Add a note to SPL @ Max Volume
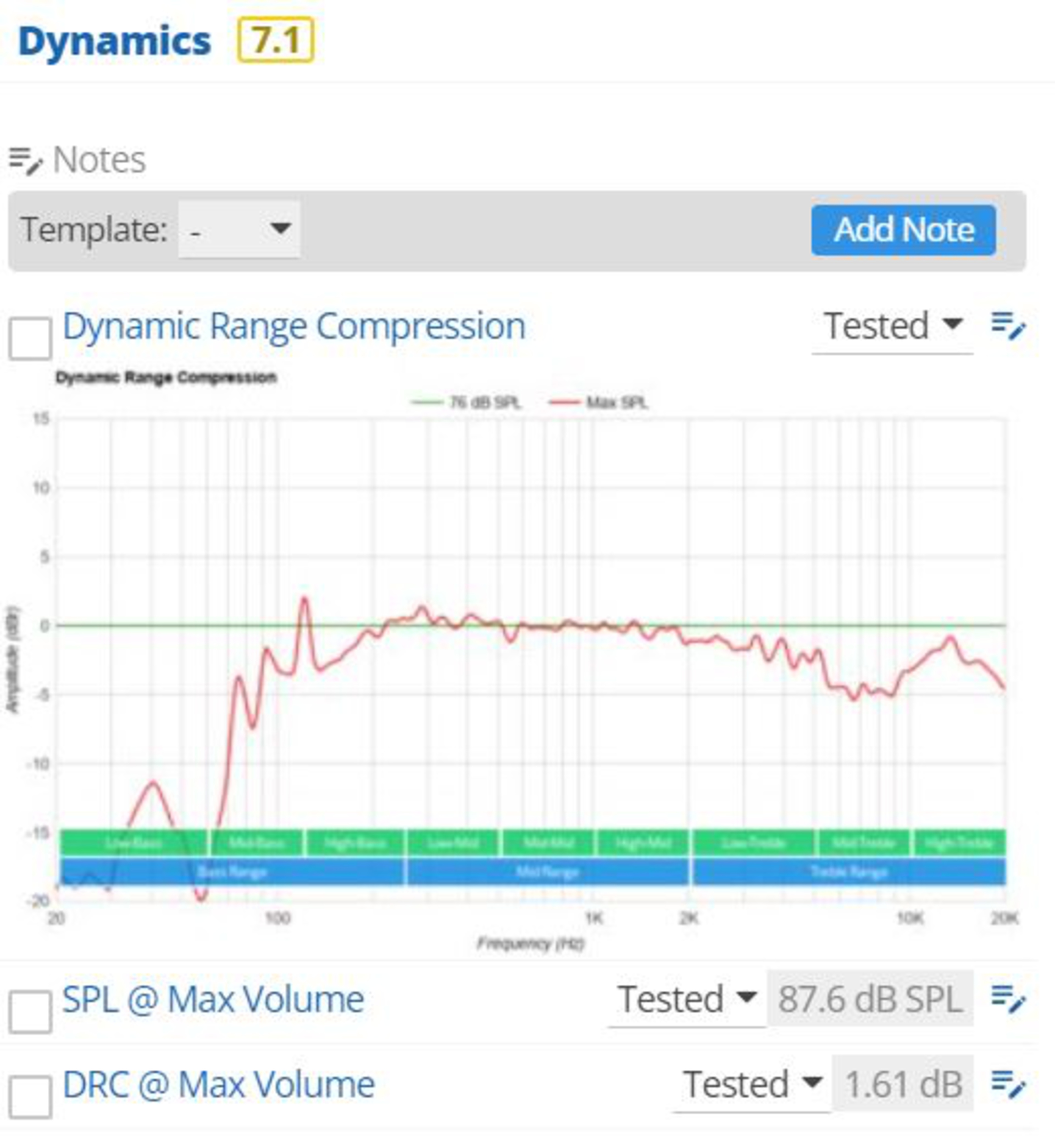 [x=1008, y=1000]
